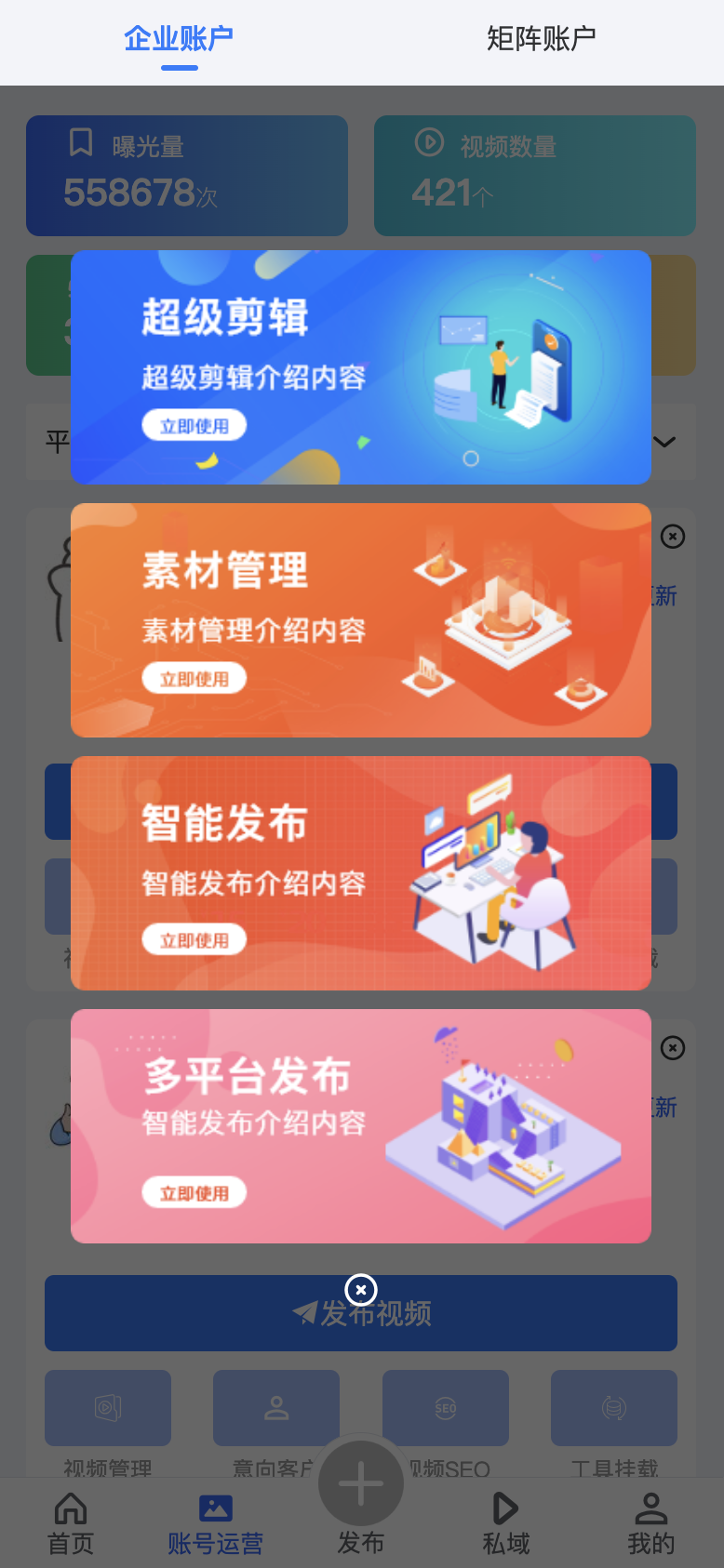Image resolution: width=724 pixels, height=1568 pixels.
Task: Go to the 首页 tab
Action: tap(71, 1522)
